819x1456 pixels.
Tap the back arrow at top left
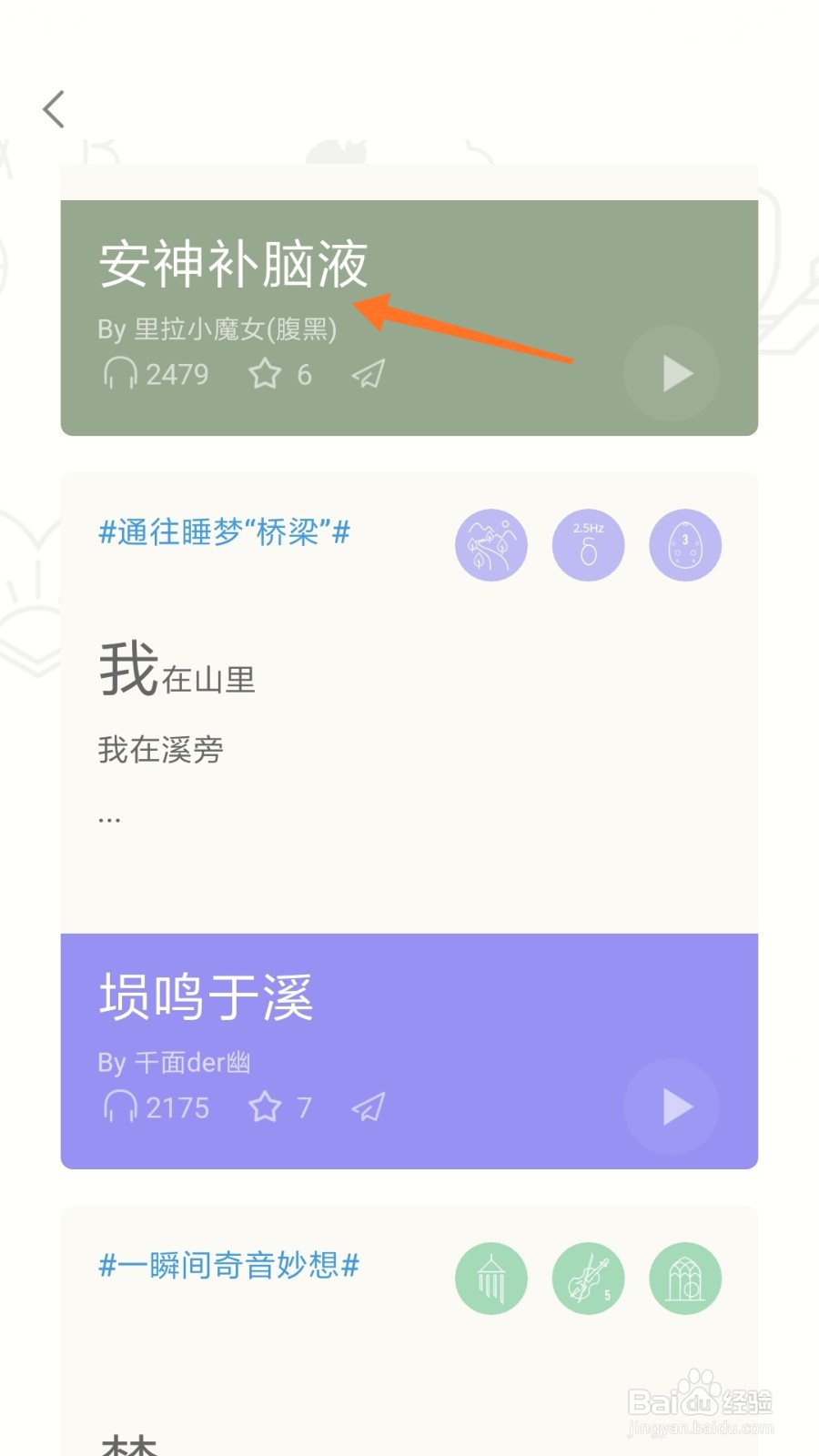53,108
